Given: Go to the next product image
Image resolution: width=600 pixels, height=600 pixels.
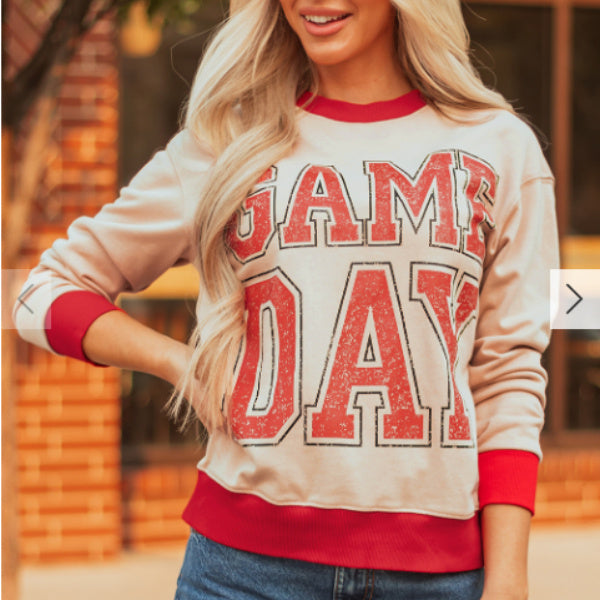Looking at the screenshot, I should [574, 299].
